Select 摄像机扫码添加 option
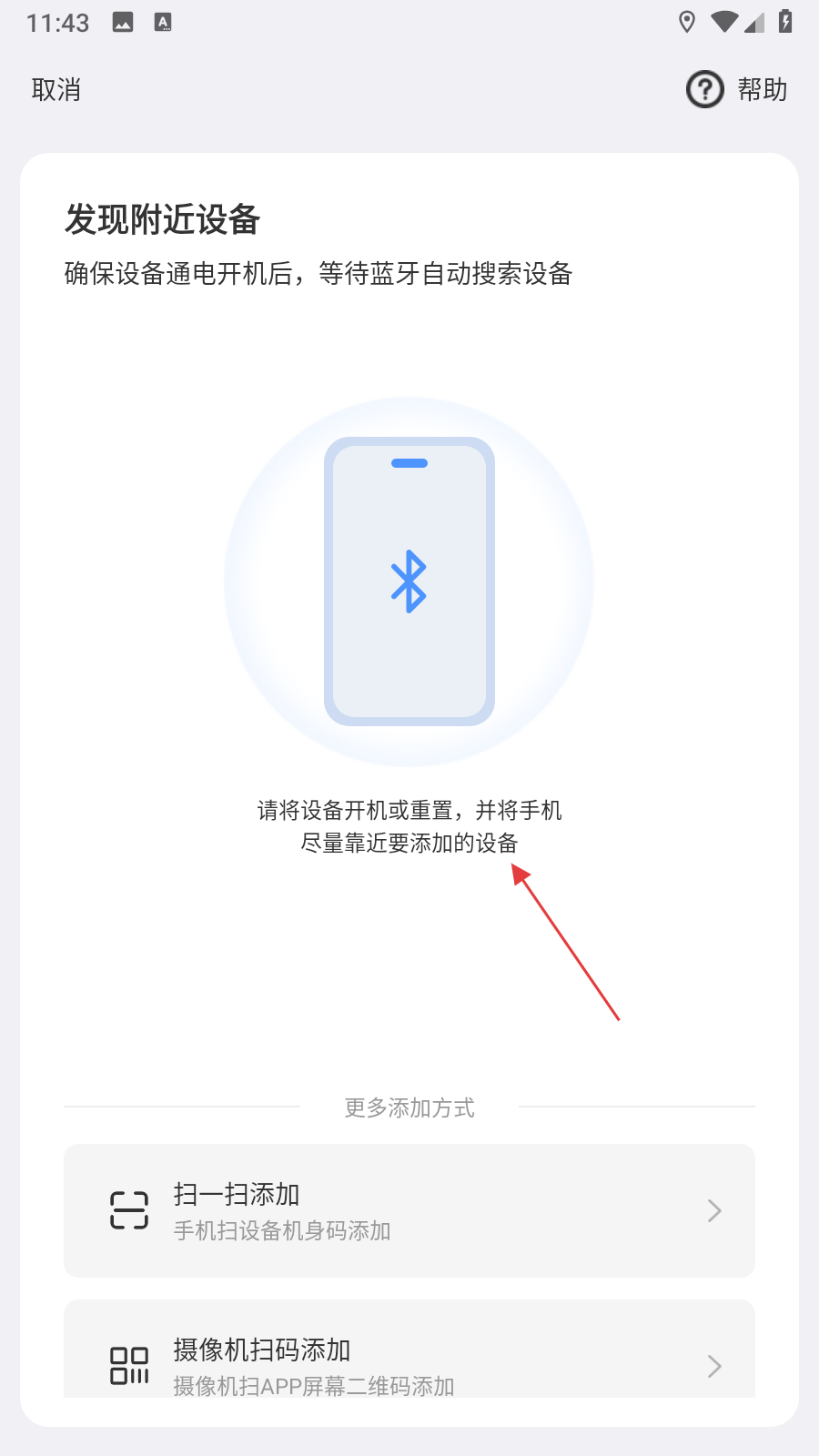819x1456 pixels. [x=409, y=1356]
